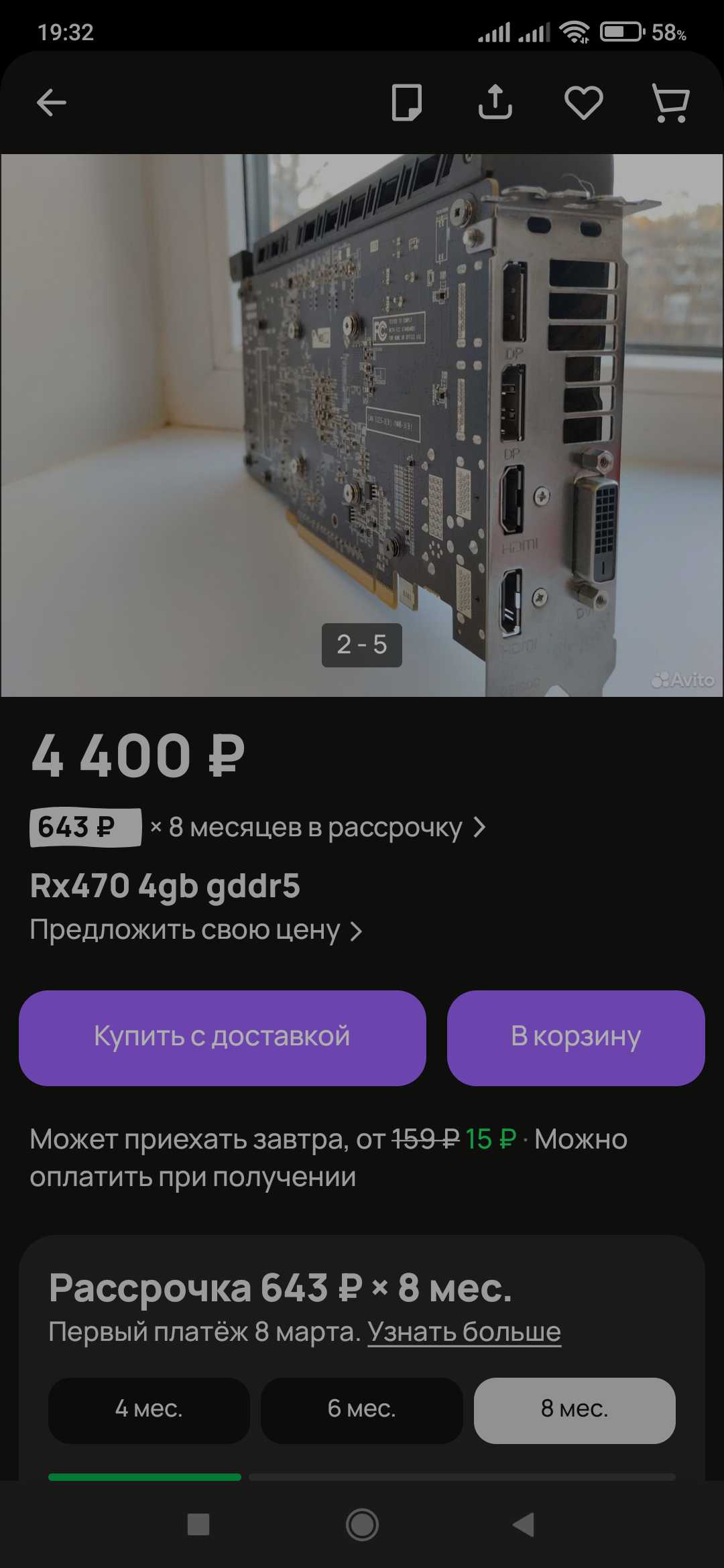Add the listing to favorites with the heart
The image size is (724, 1568).
(x=583, y=103)
